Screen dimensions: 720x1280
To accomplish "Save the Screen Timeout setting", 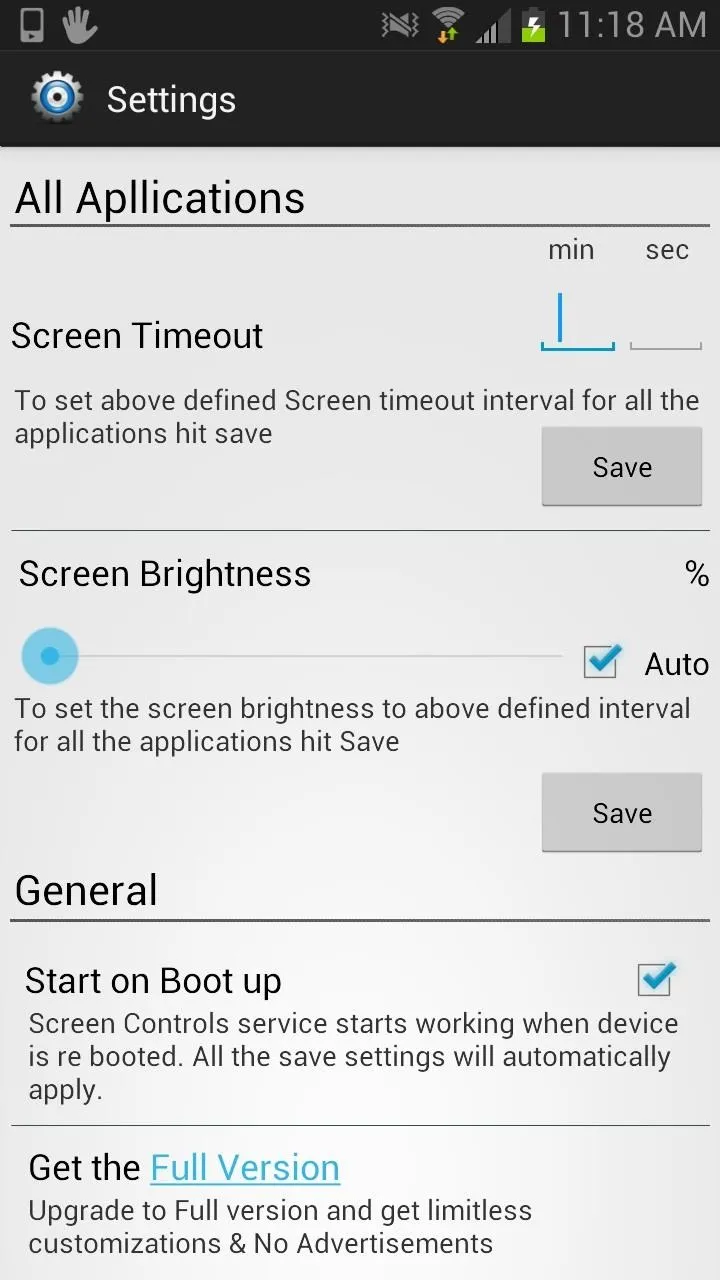I will tap(622, 467).
